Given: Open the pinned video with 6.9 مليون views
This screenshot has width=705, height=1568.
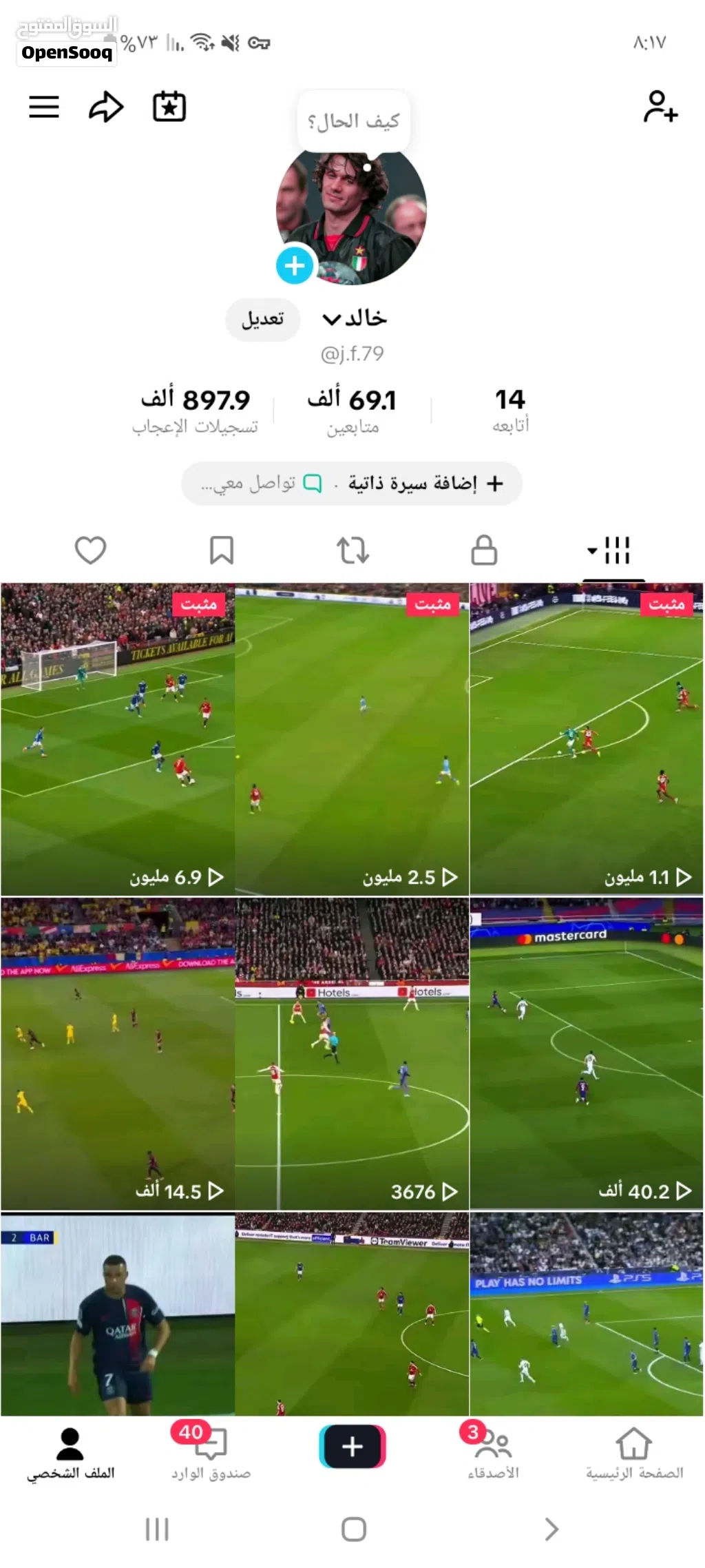Looking at the screenshot, I should click(x=118, y=739).
